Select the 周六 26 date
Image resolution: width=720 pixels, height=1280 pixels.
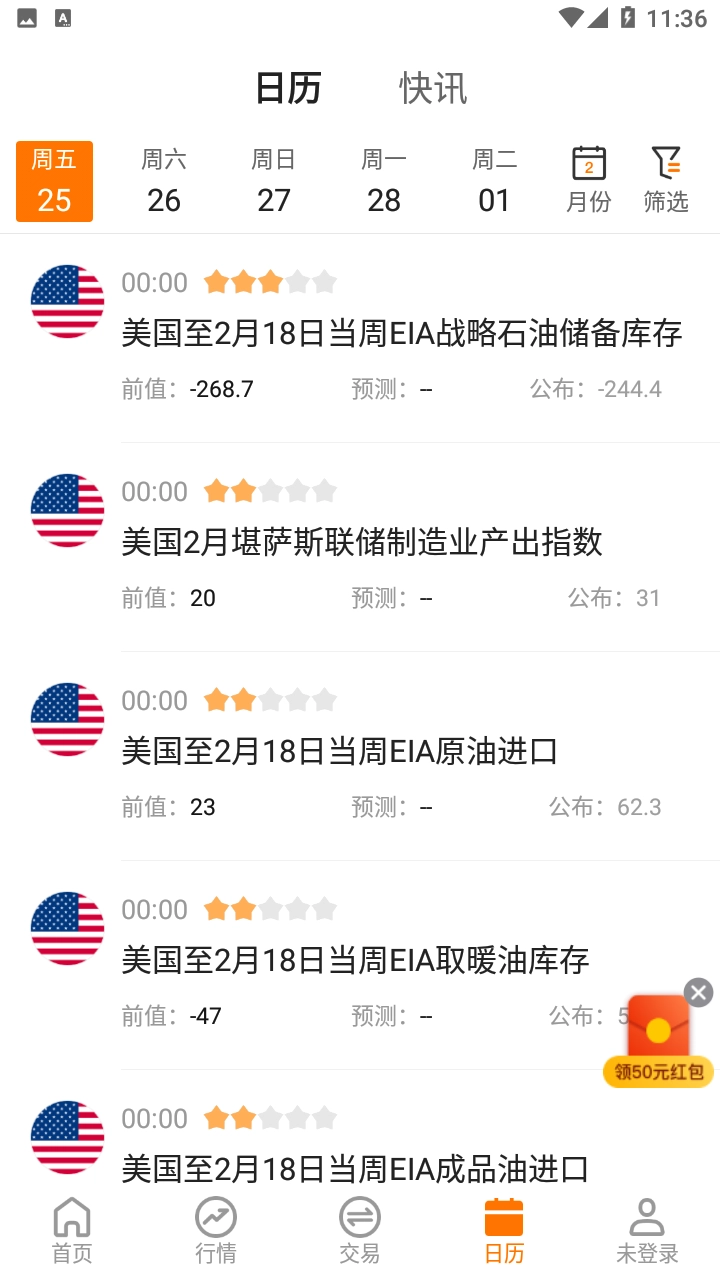pyautogui.click(x=164, y=181)
